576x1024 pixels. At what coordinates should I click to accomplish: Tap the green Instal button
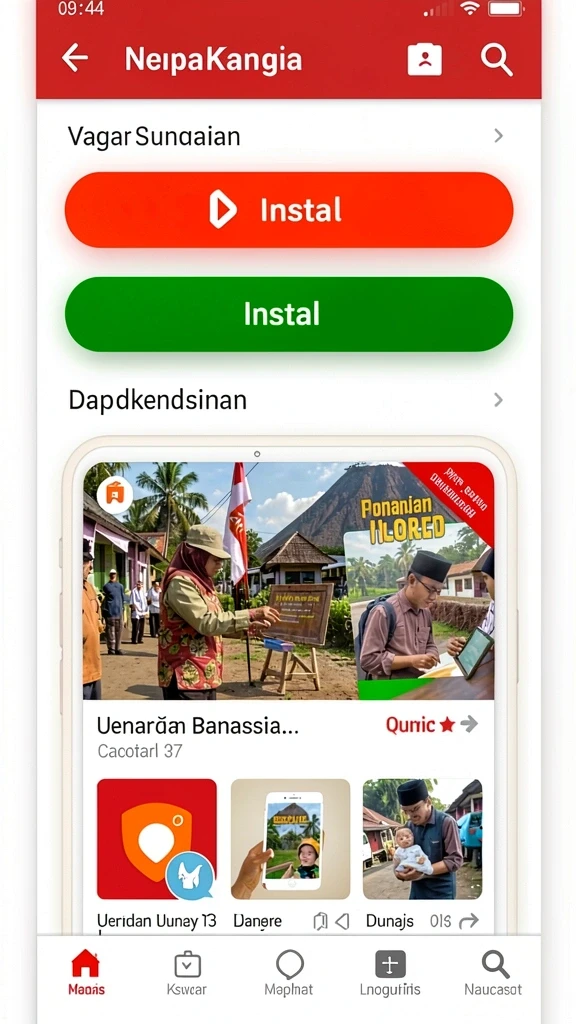(x=289, y=314)
